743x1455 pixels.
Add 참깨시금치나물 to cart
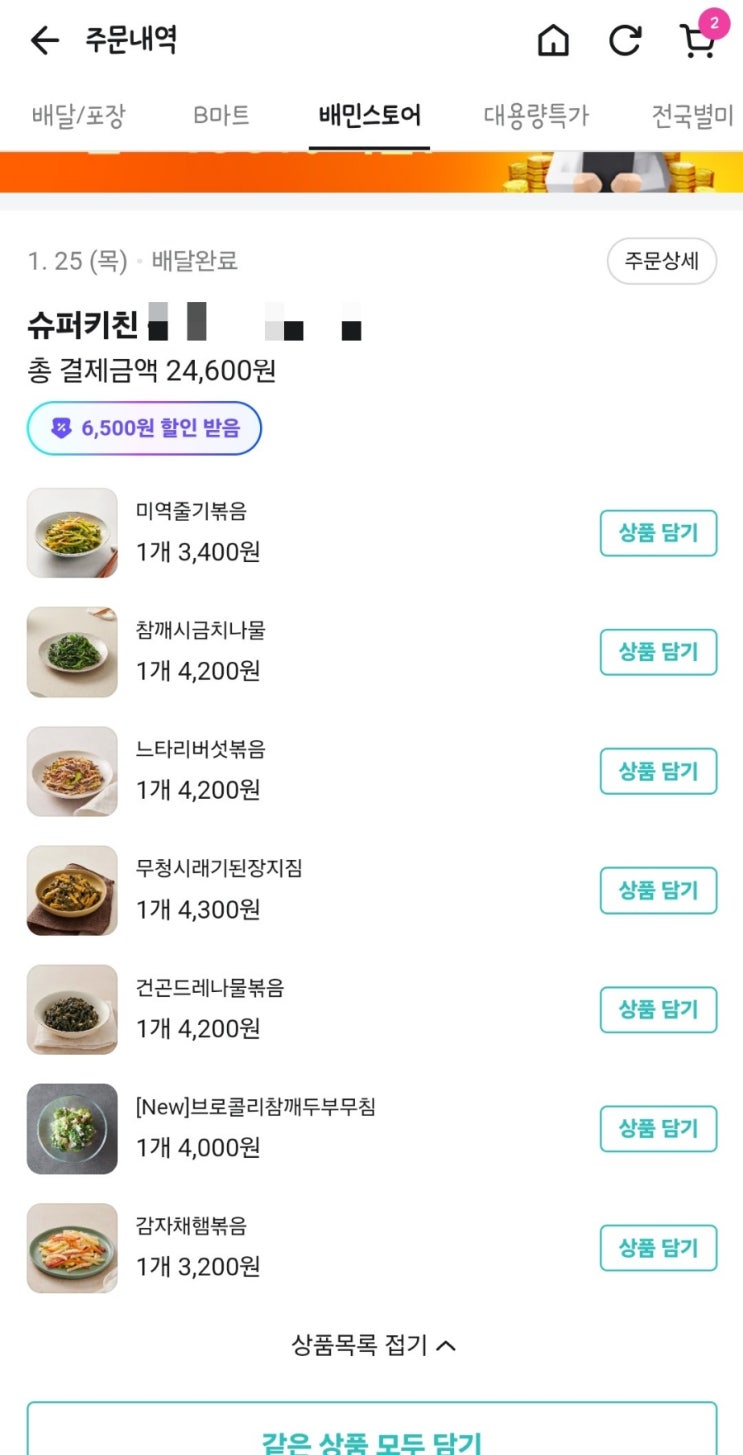tap(658, 652)
